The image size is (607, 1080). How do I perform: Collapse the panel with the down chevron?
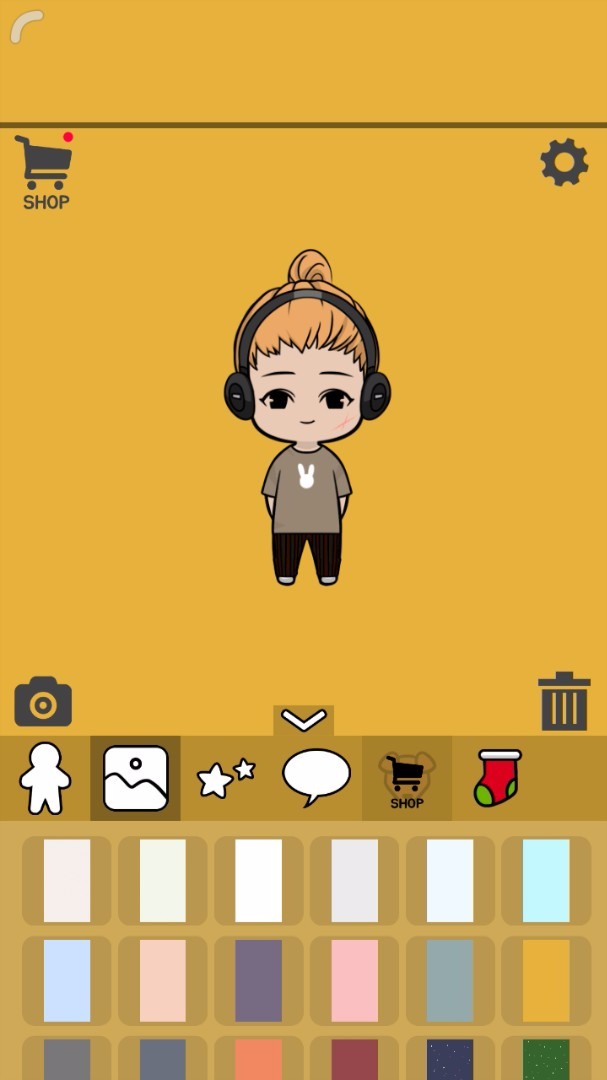(303, 720)
